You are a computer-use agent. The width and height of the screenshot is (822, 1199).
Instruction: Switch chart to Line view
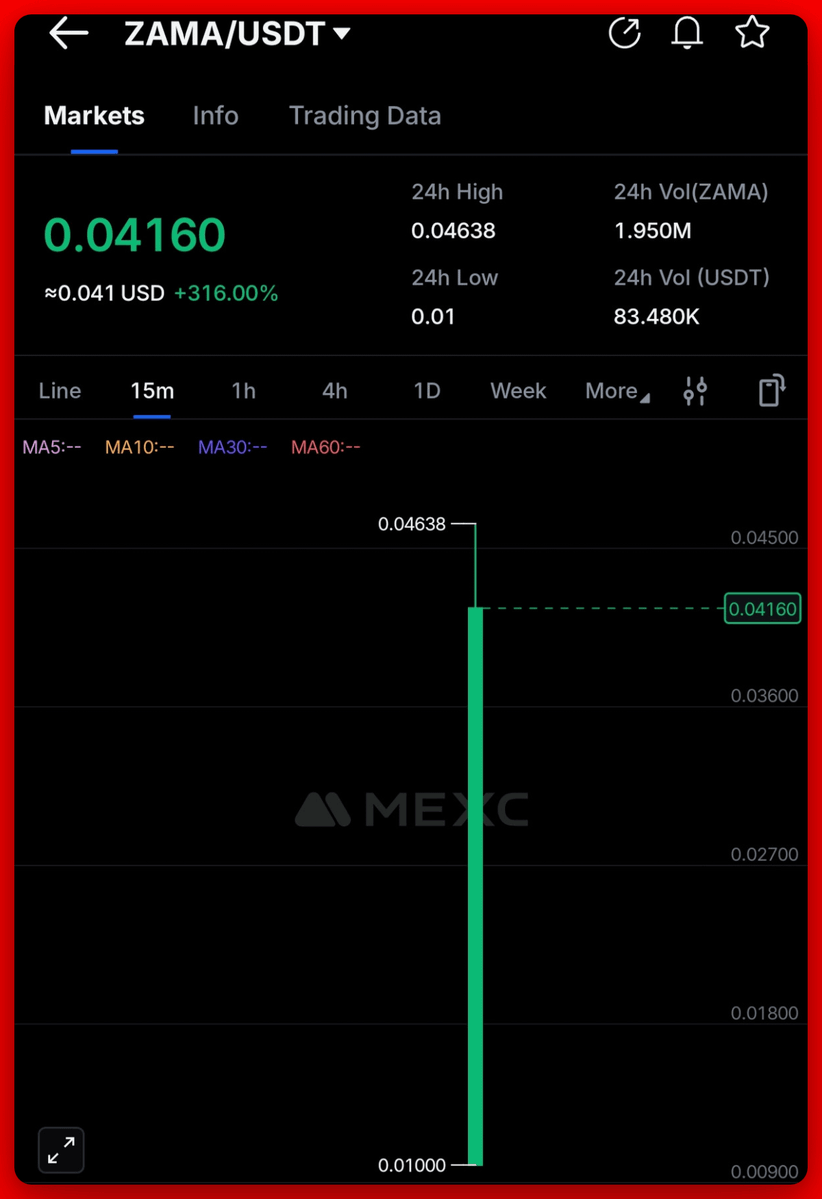click(60, 391)
